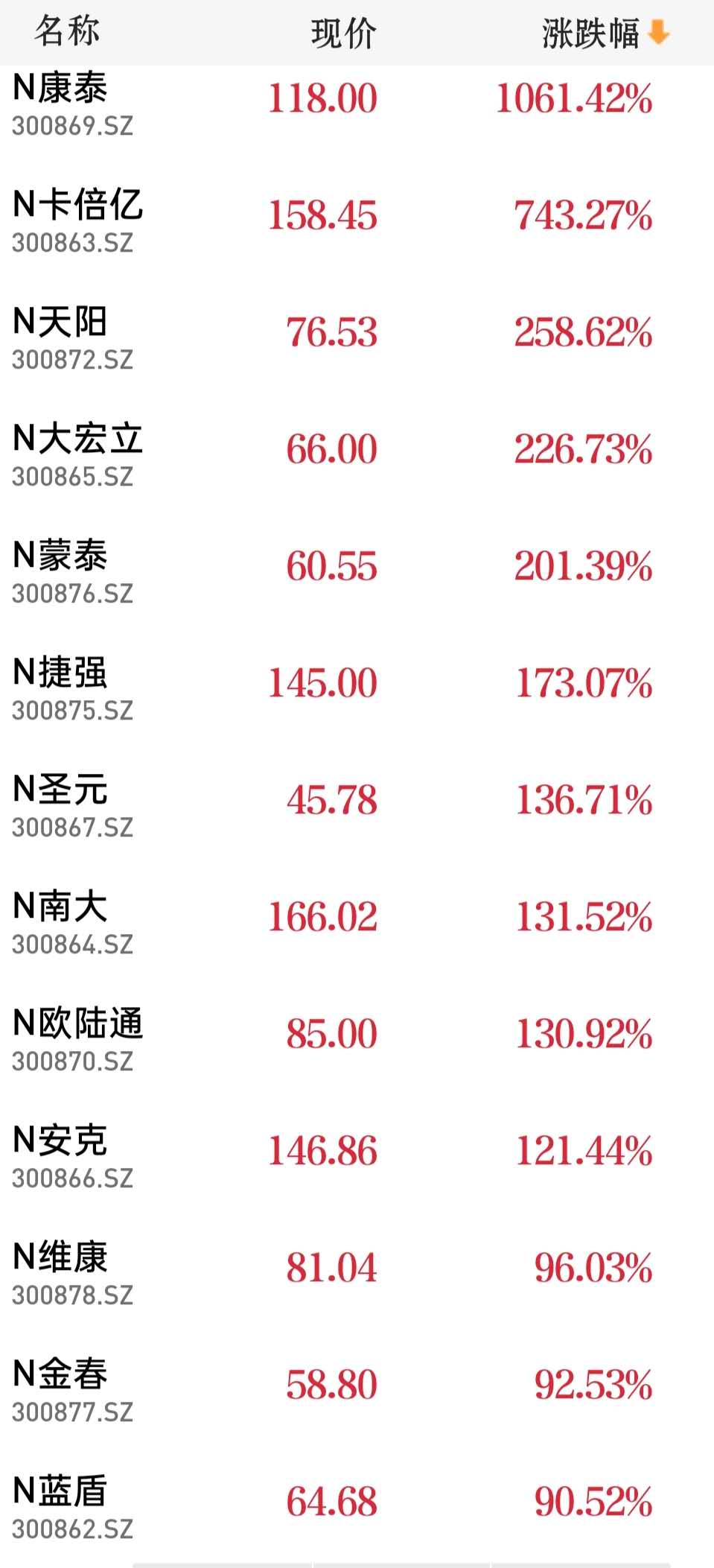Open N卡倍亿 300863.SZ stock details
This screenshot has width=714, height=1568.
point(357,221)
